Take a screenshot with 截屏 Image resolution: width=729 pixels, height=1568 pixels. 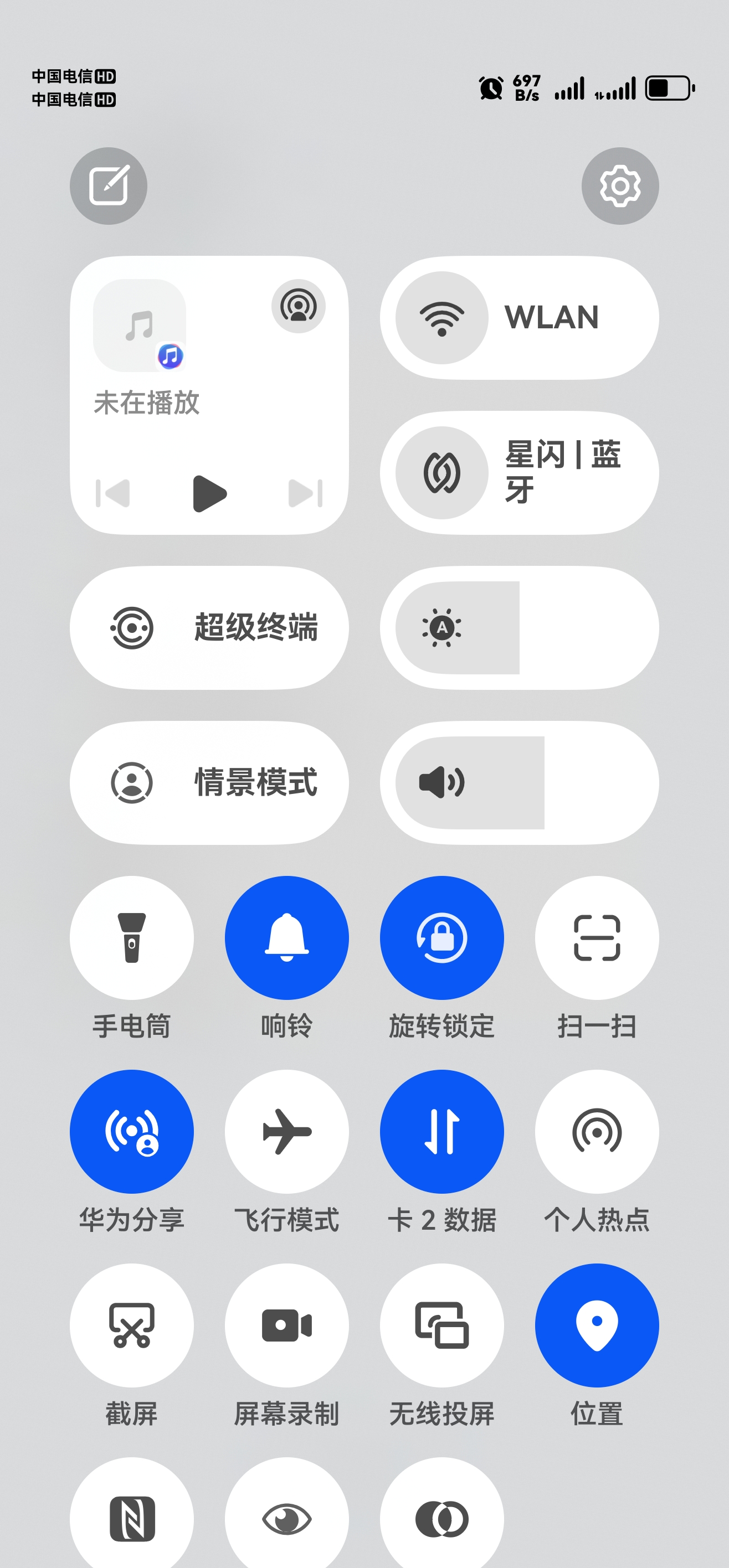pos(131,1325)
